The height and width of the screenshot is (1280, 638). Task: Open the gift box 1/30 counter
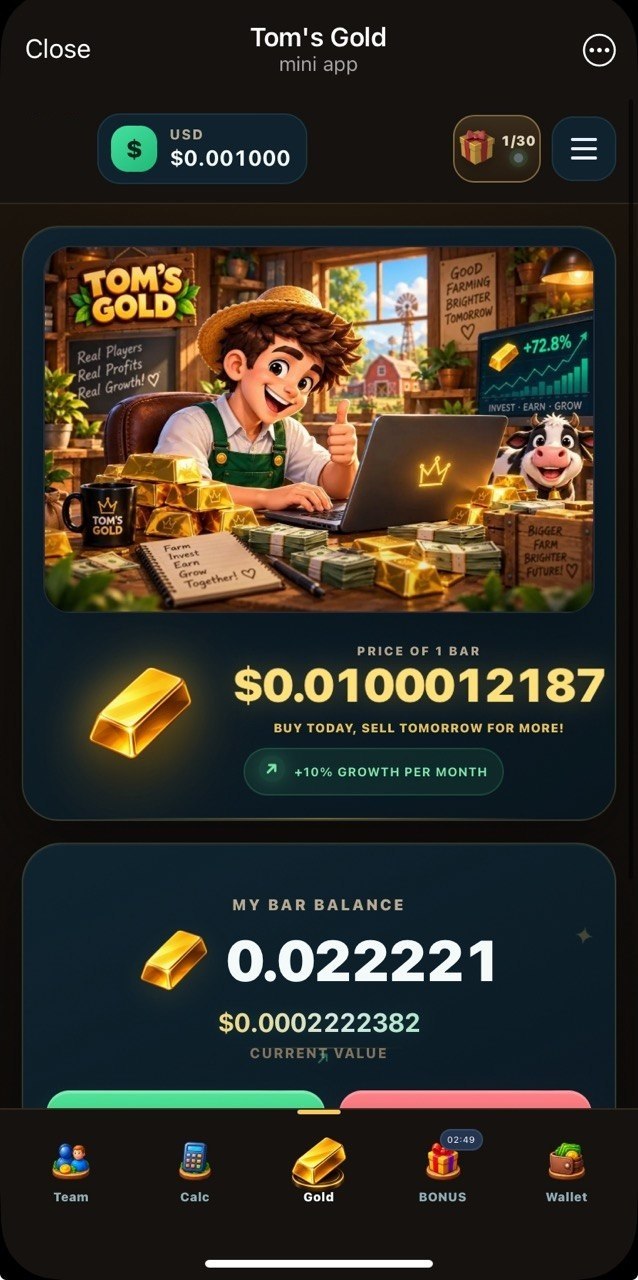[x=497, y=148]
